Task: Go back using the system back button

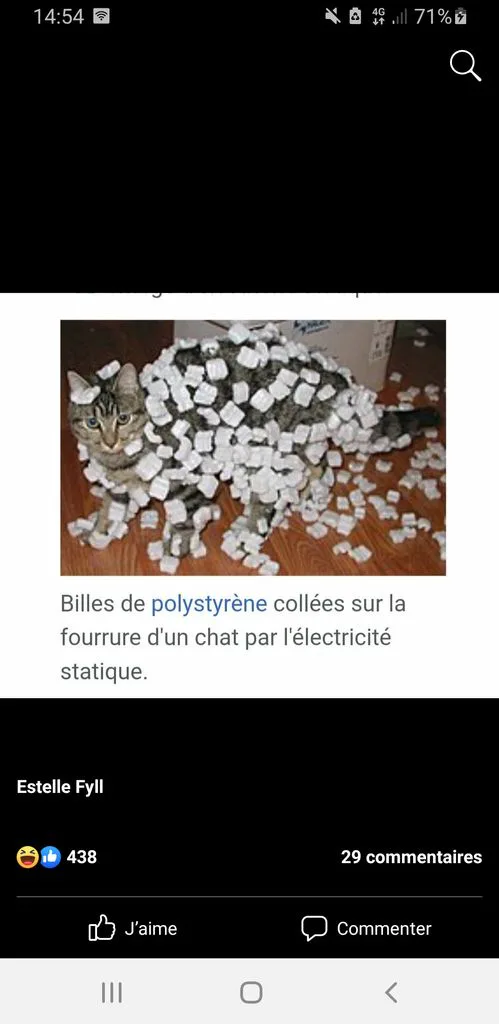Action: 391,993
